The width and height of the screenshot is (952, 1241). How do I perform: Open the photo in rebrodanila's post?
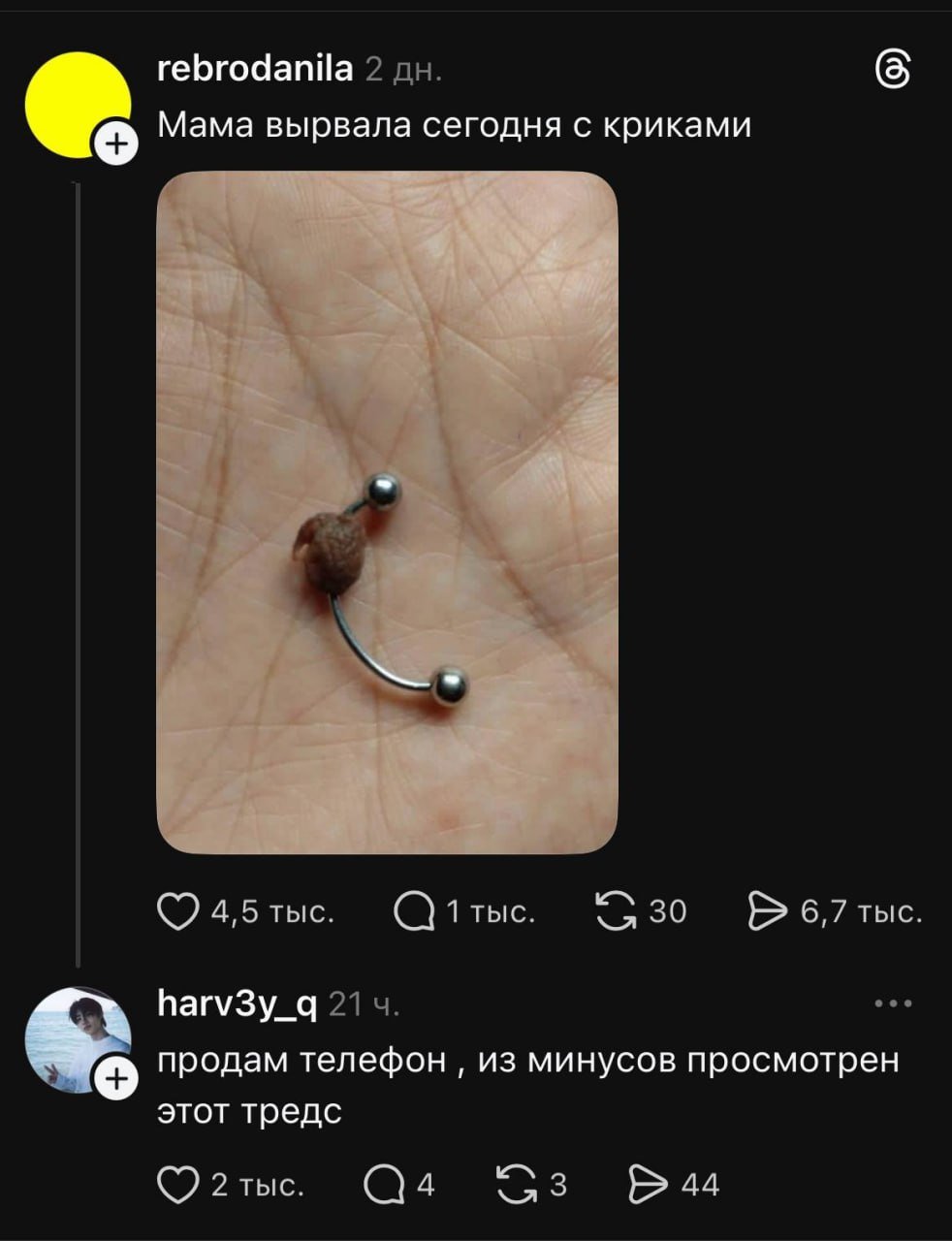(387, 512)
